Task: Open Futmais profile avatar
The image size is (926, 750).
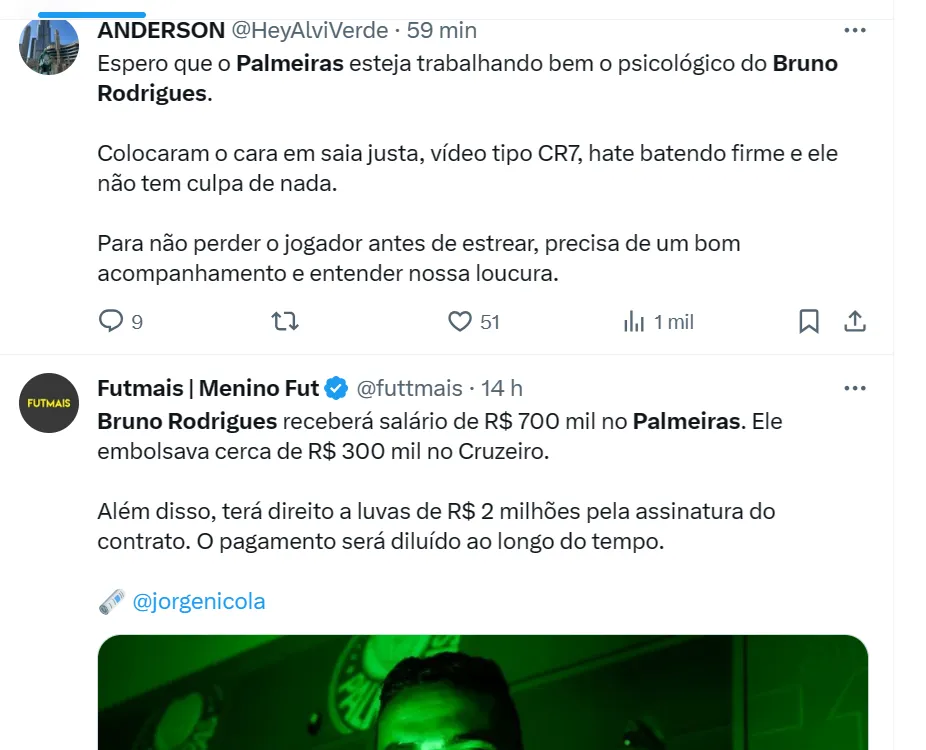Action: (x=49, y=403)
